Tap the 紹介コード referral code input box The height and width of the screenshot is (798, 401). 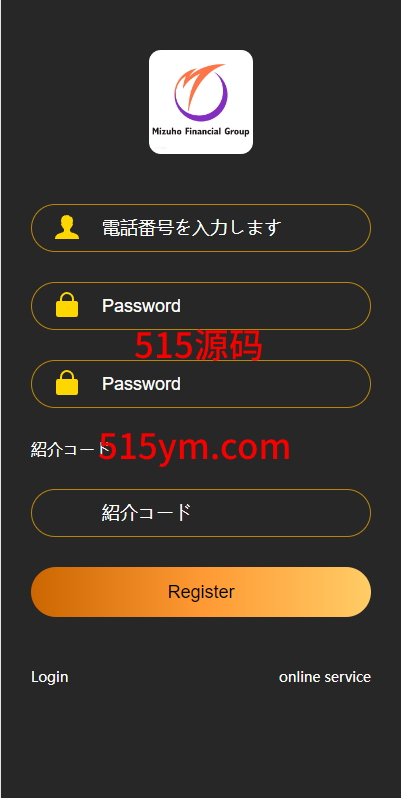[x=200, y=513]
